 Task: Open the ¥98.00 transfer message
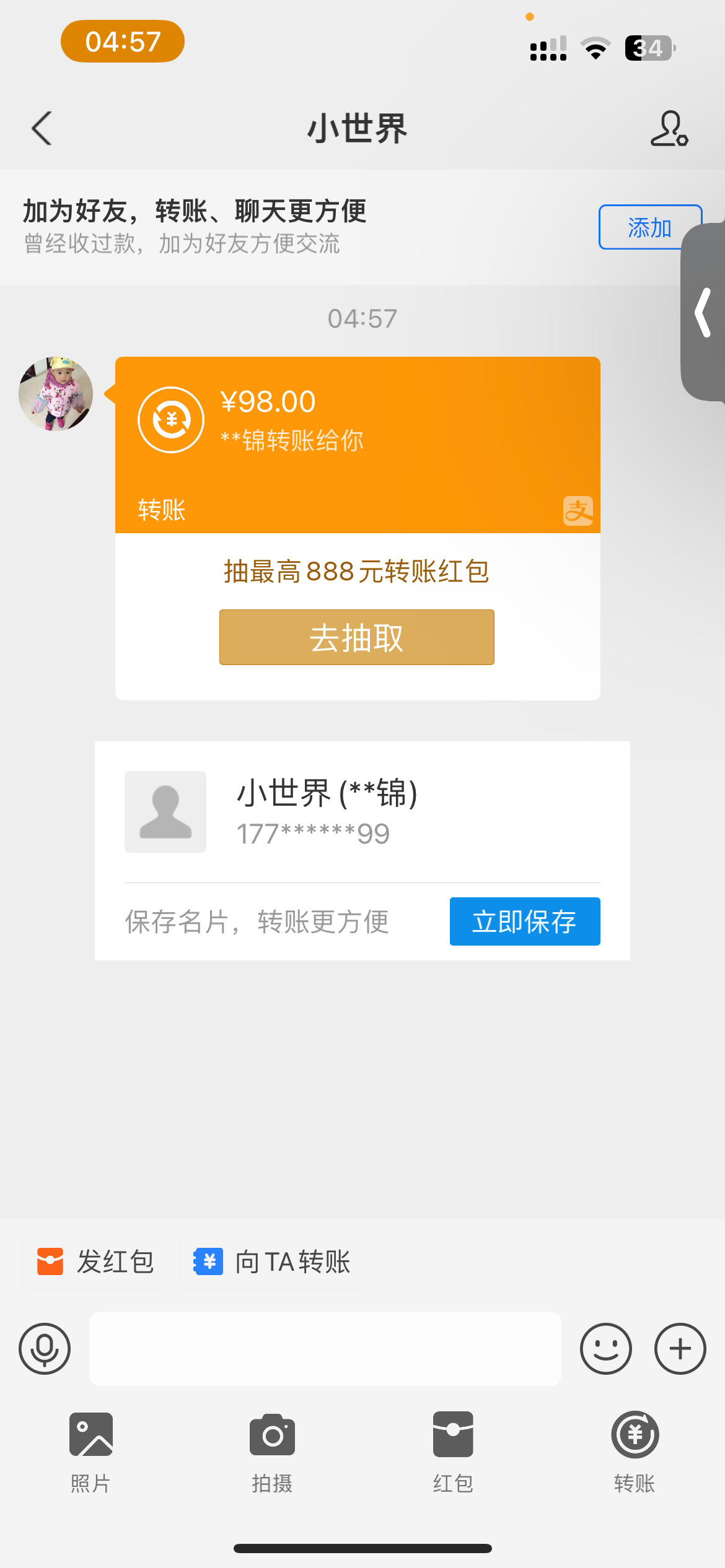(358, 445)
